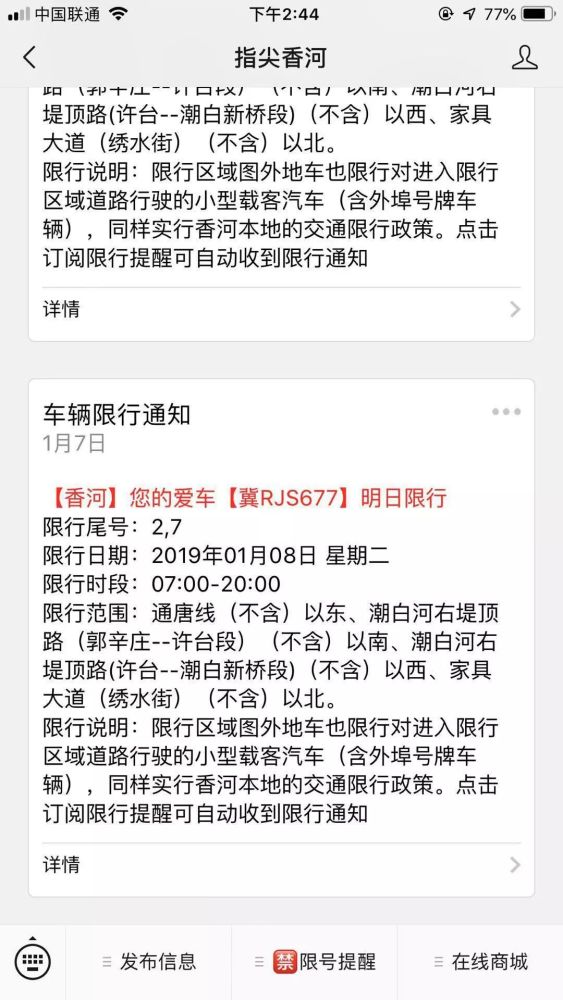Switch to keyboard input mode
The image size is (563, 1000).
point(32,961)
